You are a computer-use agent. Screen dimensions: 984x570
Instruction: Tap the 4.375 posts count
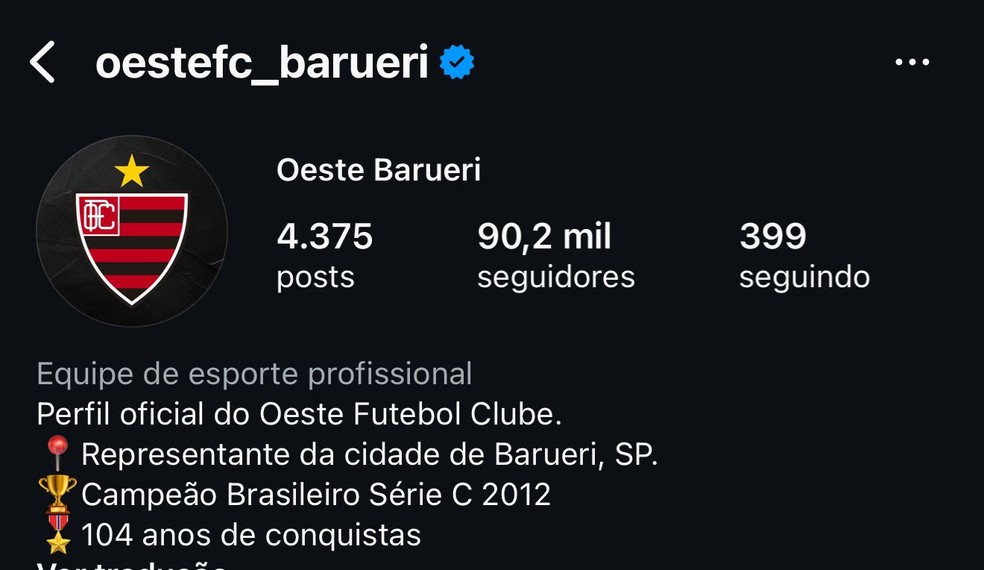click(324, 255)
